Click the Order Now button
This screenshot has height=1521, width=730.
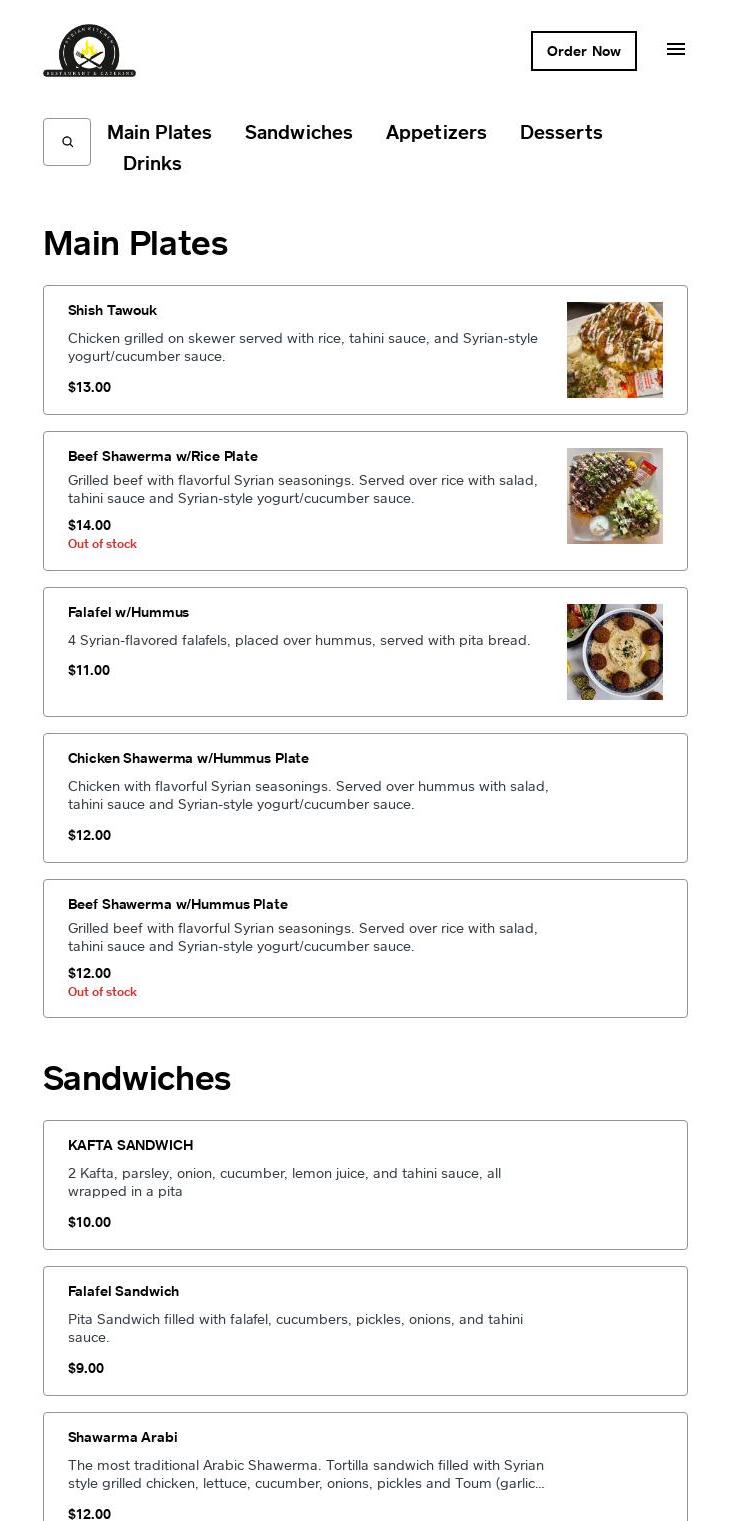click(x=584, y=51)
